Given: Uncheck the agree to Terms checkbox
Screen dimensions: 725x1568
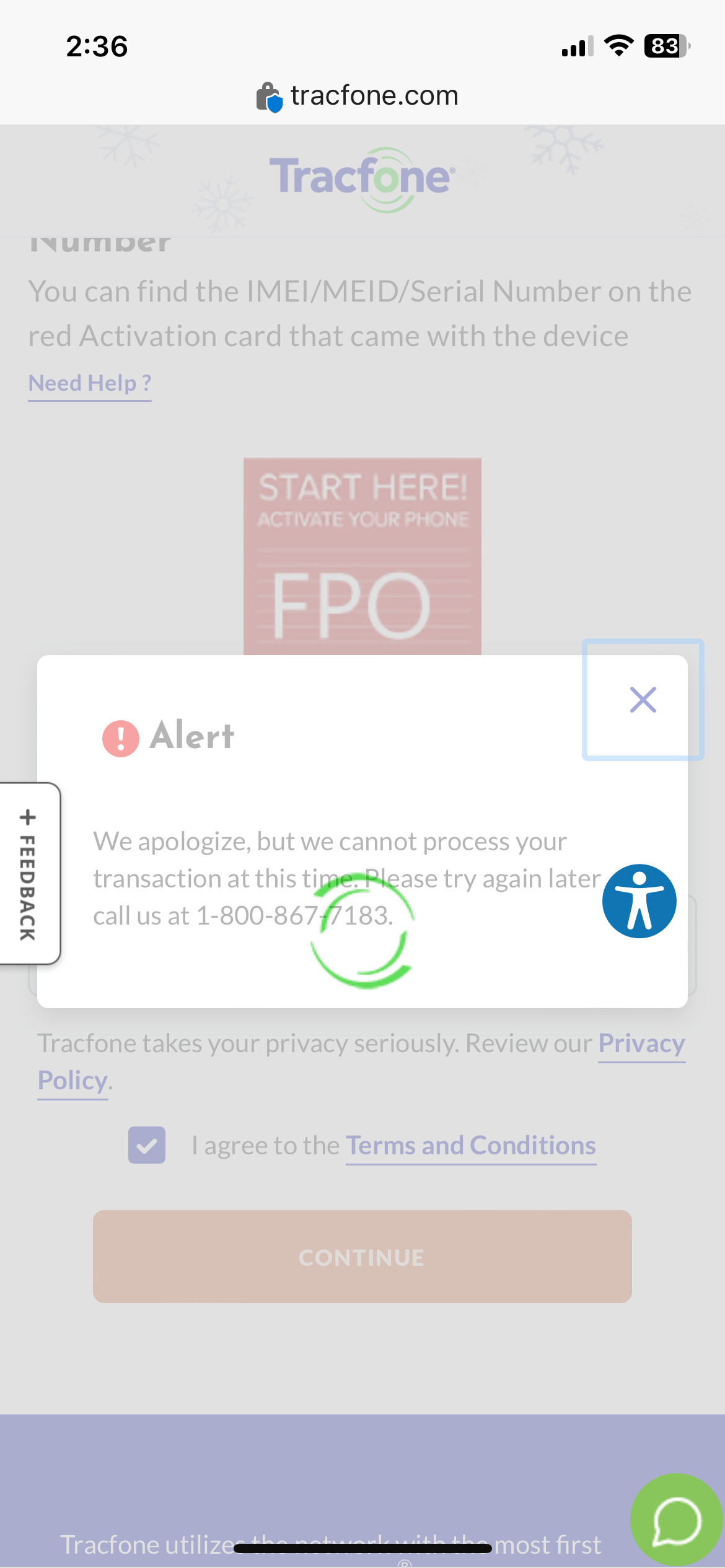Looking at the screenshot, I should point(147,1145).
